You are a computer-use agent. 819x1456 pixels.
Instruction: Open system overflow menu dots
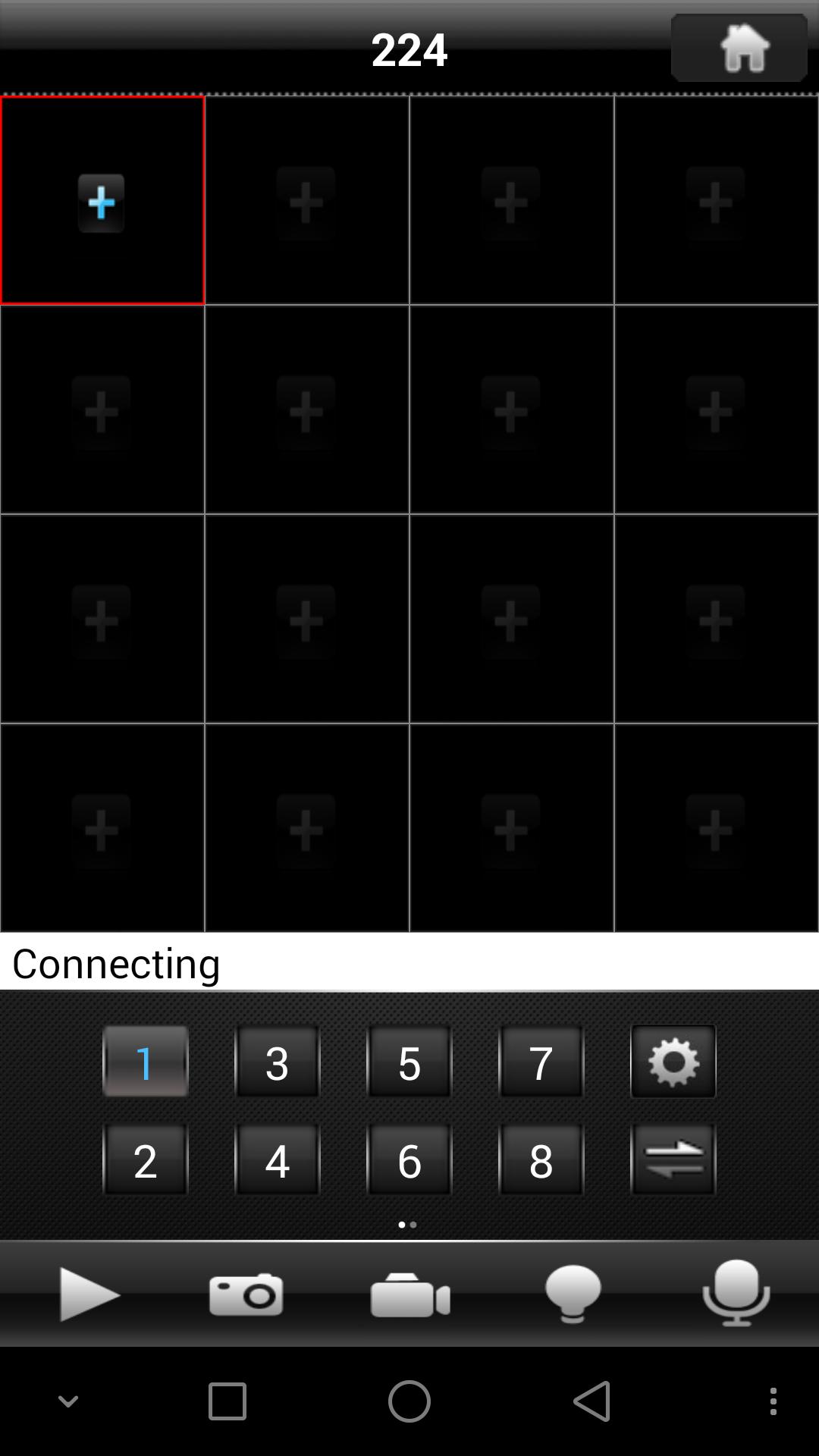[773, 1401]
